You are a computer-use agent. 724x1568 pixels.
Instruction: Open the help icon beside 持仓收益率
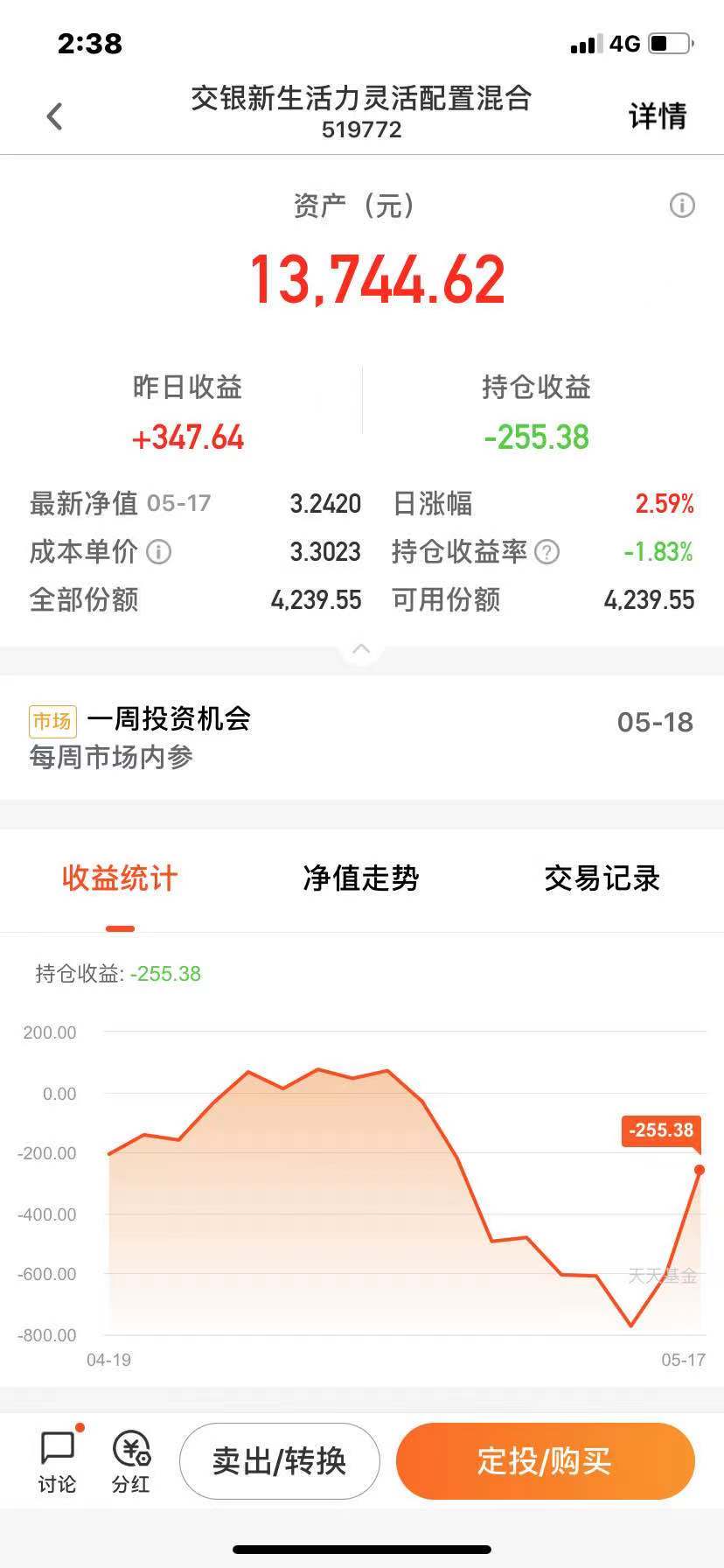tap(546, 552)
